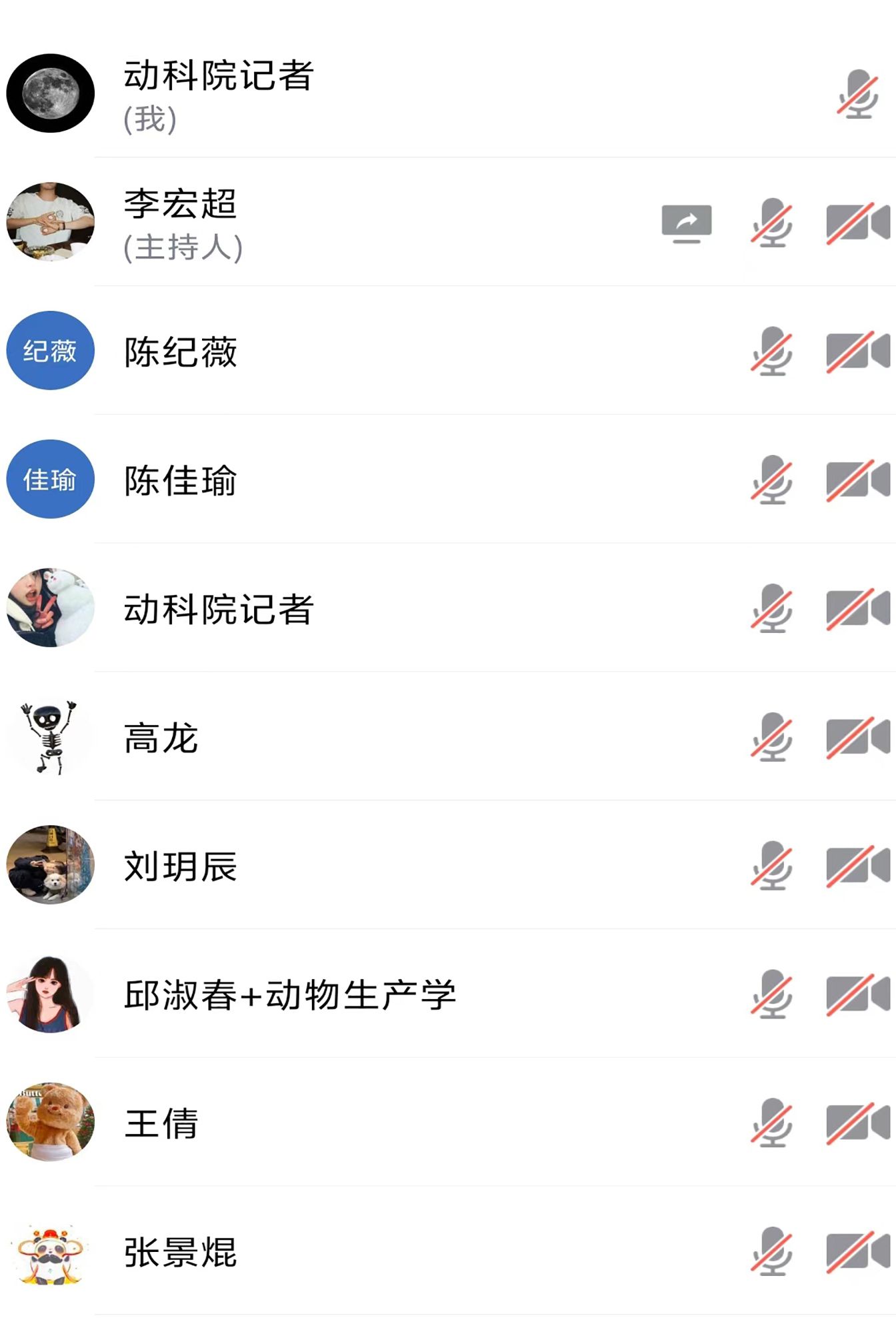Tap the screen share icon beside 李宏超
The image size is (896, 1334).
[687, 223]
